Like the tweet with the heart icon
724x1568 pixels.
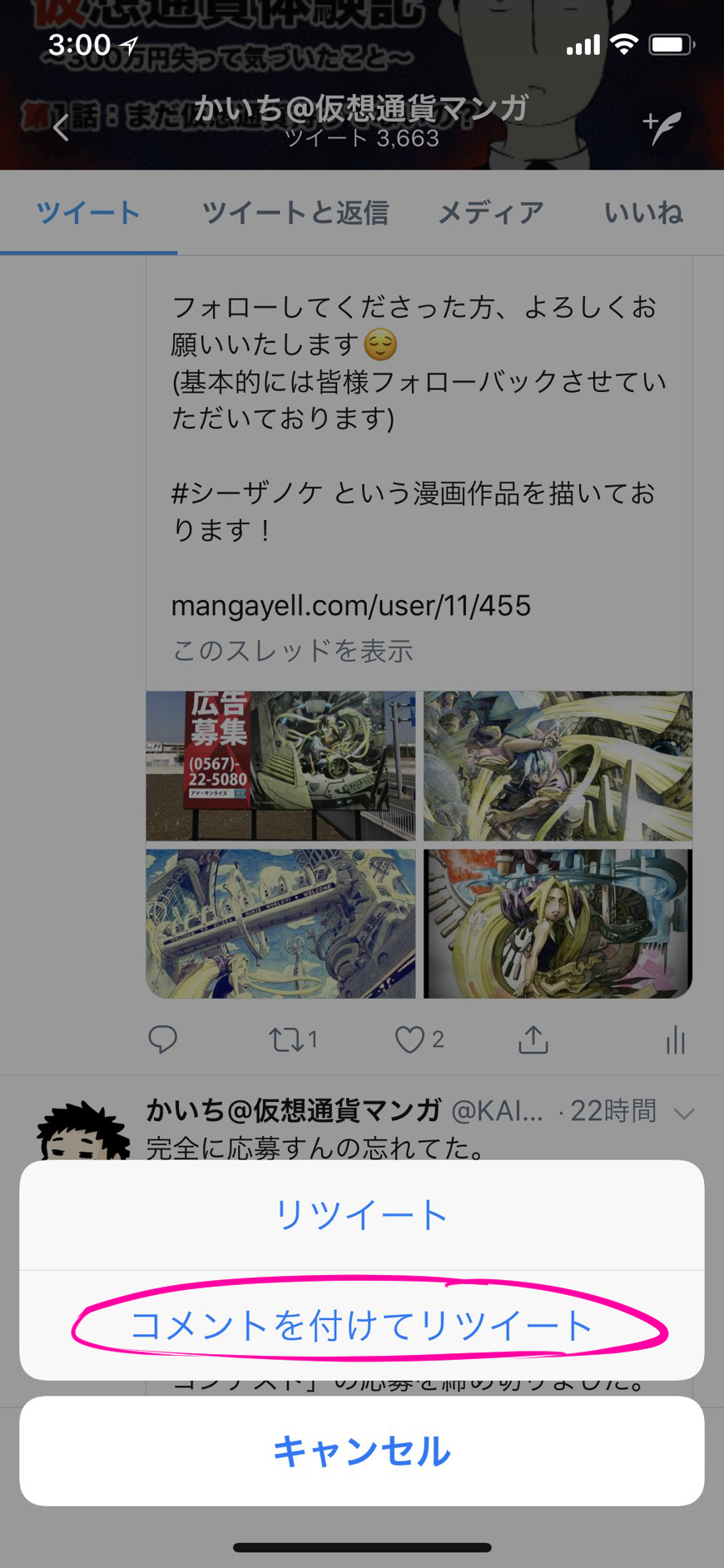tap(409, 1040)
